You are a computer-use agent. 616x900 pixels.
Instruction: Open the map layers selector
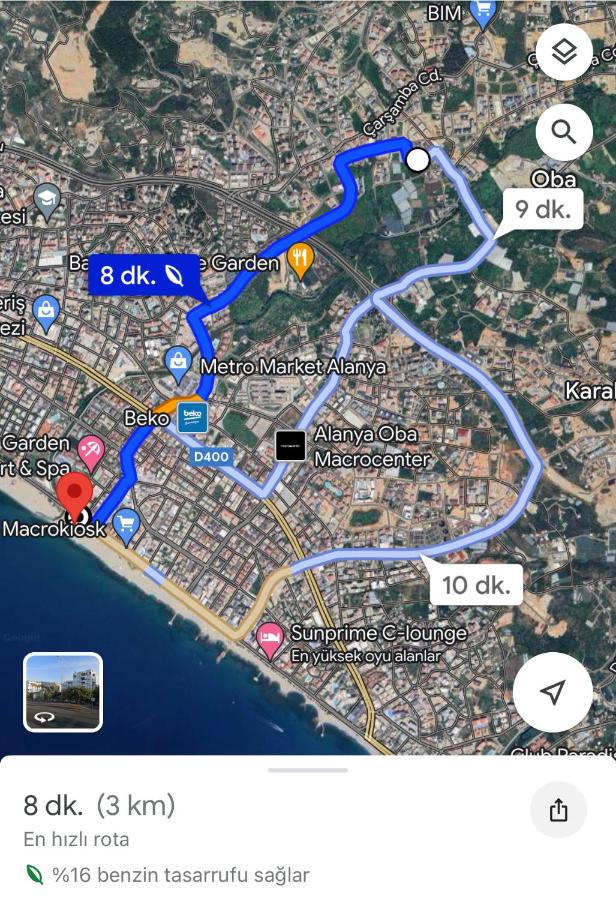tap(564, 52)
